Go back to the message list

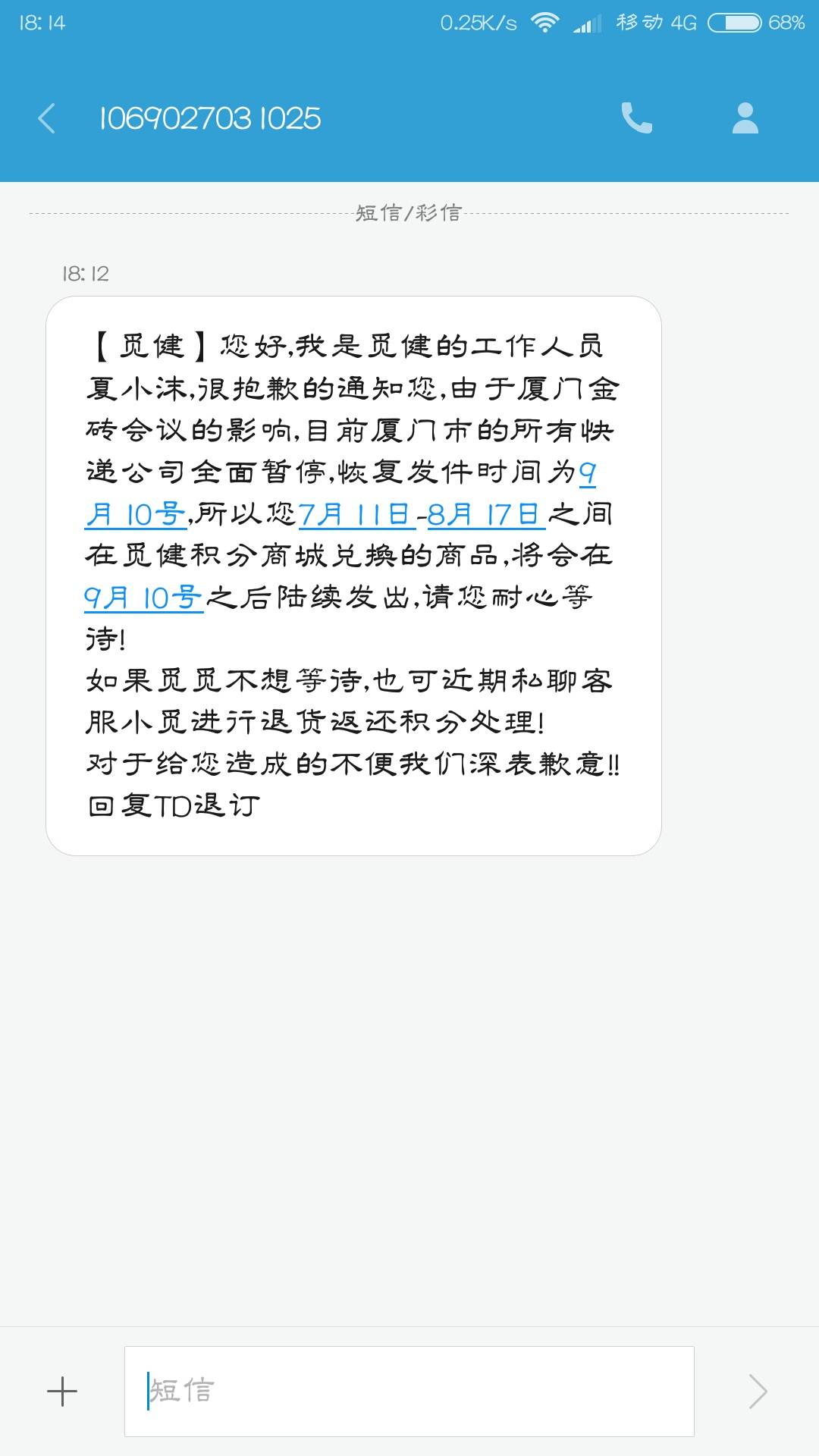(47, 118)
